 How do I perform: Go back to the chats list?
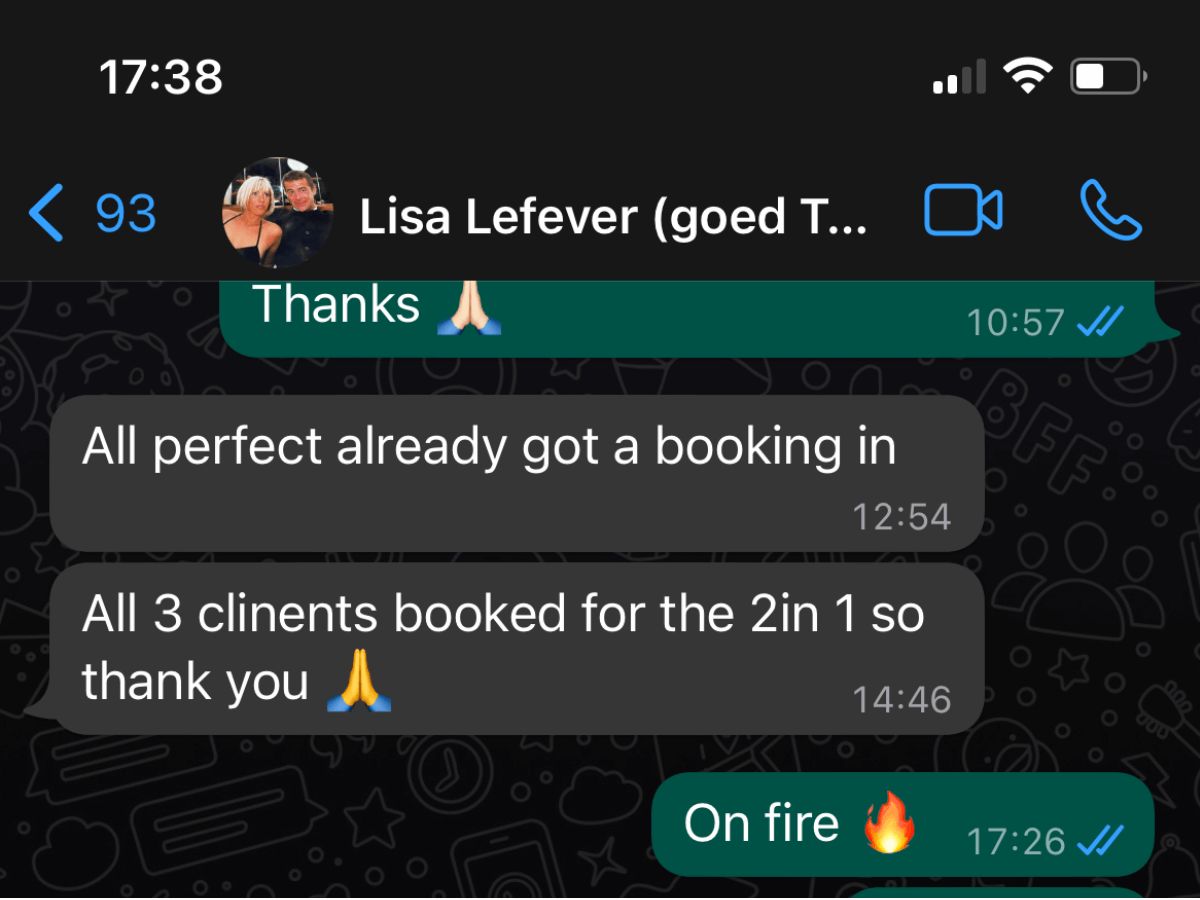90,214
